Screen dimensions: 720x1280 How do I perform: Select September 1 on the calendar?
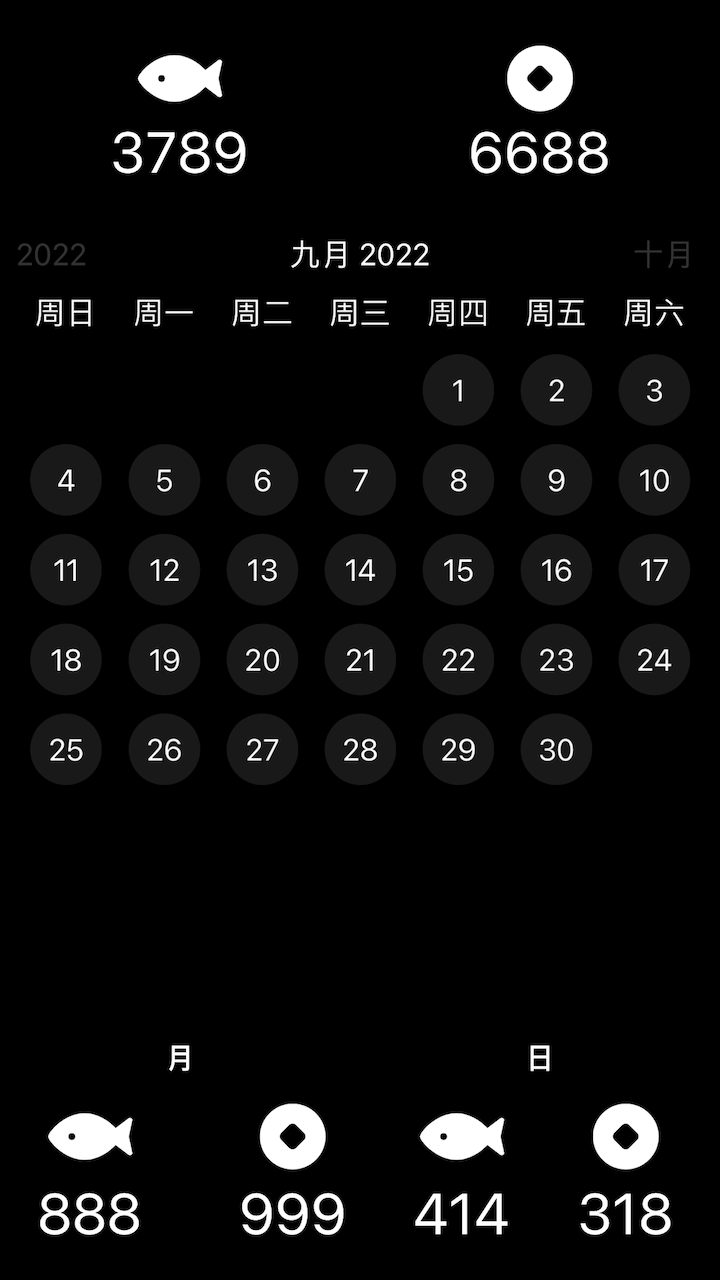tap(458, 390)
